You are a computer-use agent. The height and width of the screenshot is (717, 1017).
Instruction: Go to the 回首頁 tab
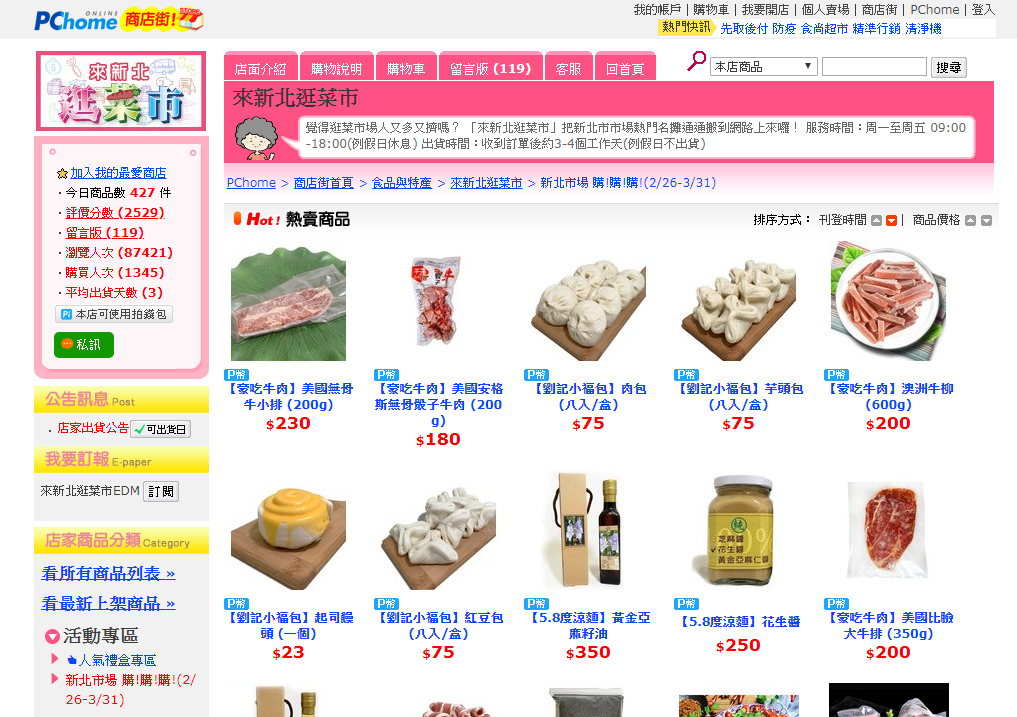coord(626,69)
